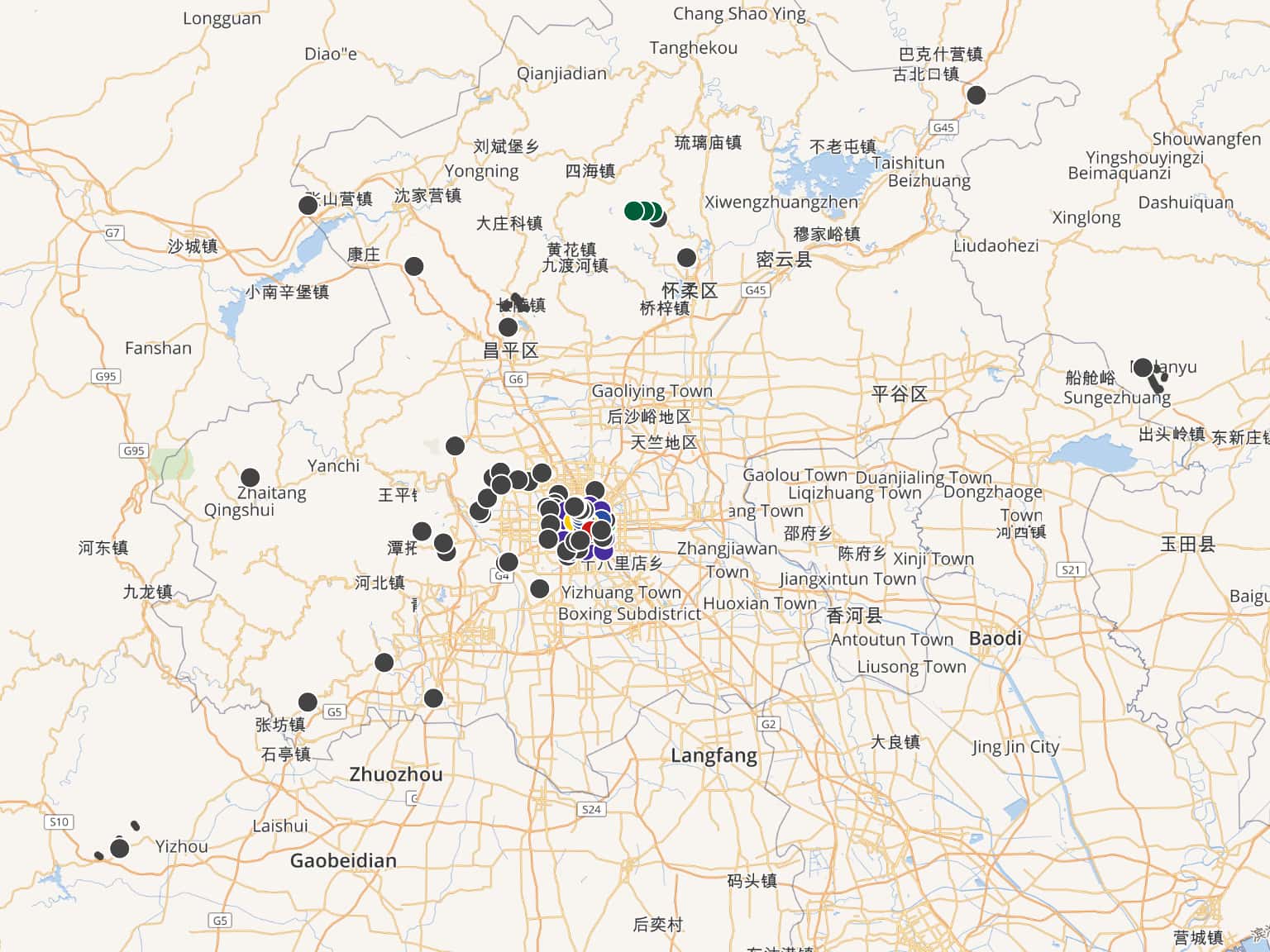Viewport: 1270px width, 952px height.
Task: Tap the marker above Sungezhuang
Action: 1143,368
